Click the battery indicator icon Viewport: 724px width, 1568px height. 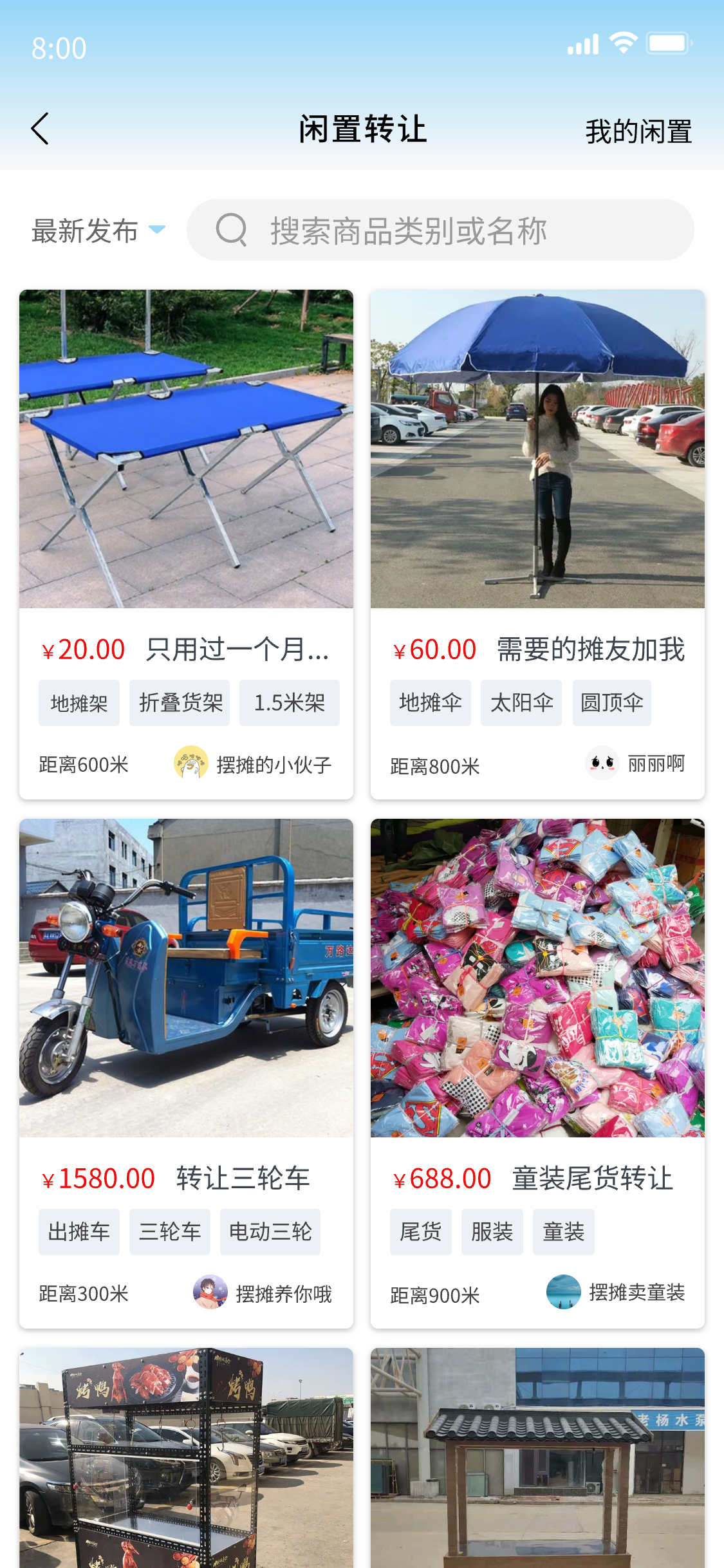[667, 44]
